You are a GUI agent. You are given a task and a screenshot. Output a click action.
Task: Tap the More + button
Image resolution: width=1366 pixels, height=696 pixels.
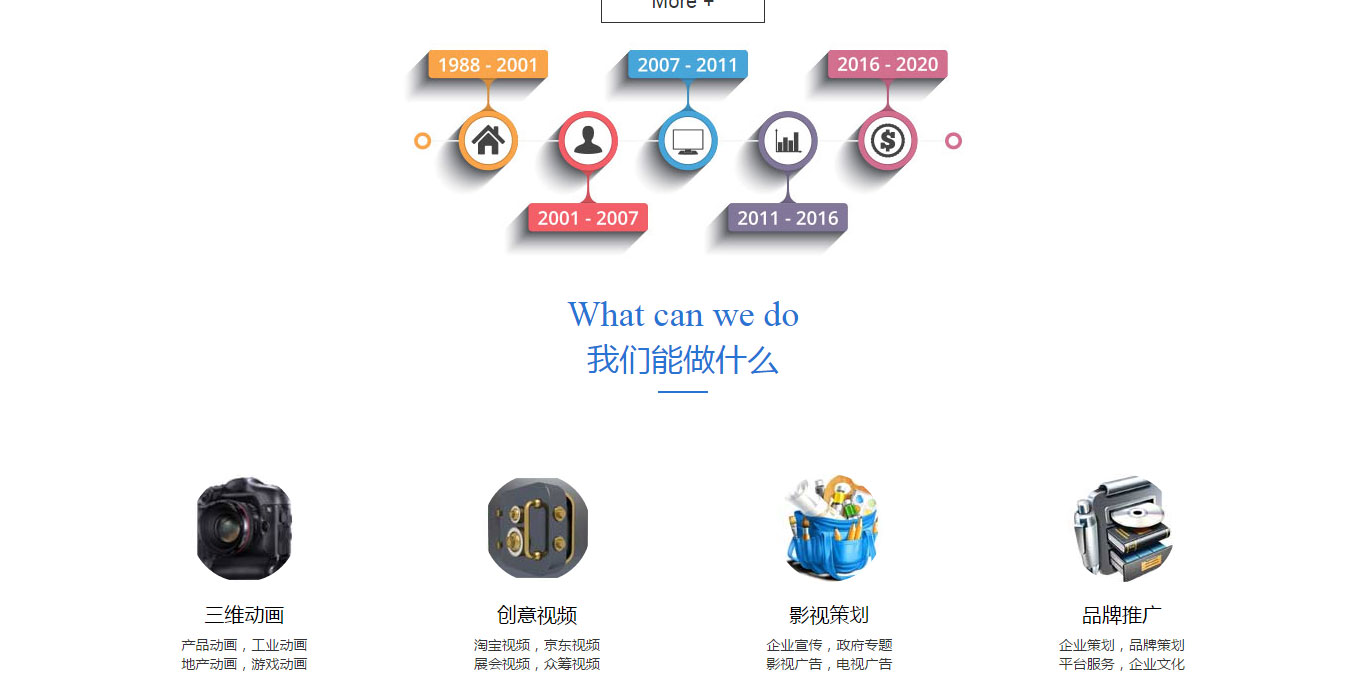pos(682,8)
